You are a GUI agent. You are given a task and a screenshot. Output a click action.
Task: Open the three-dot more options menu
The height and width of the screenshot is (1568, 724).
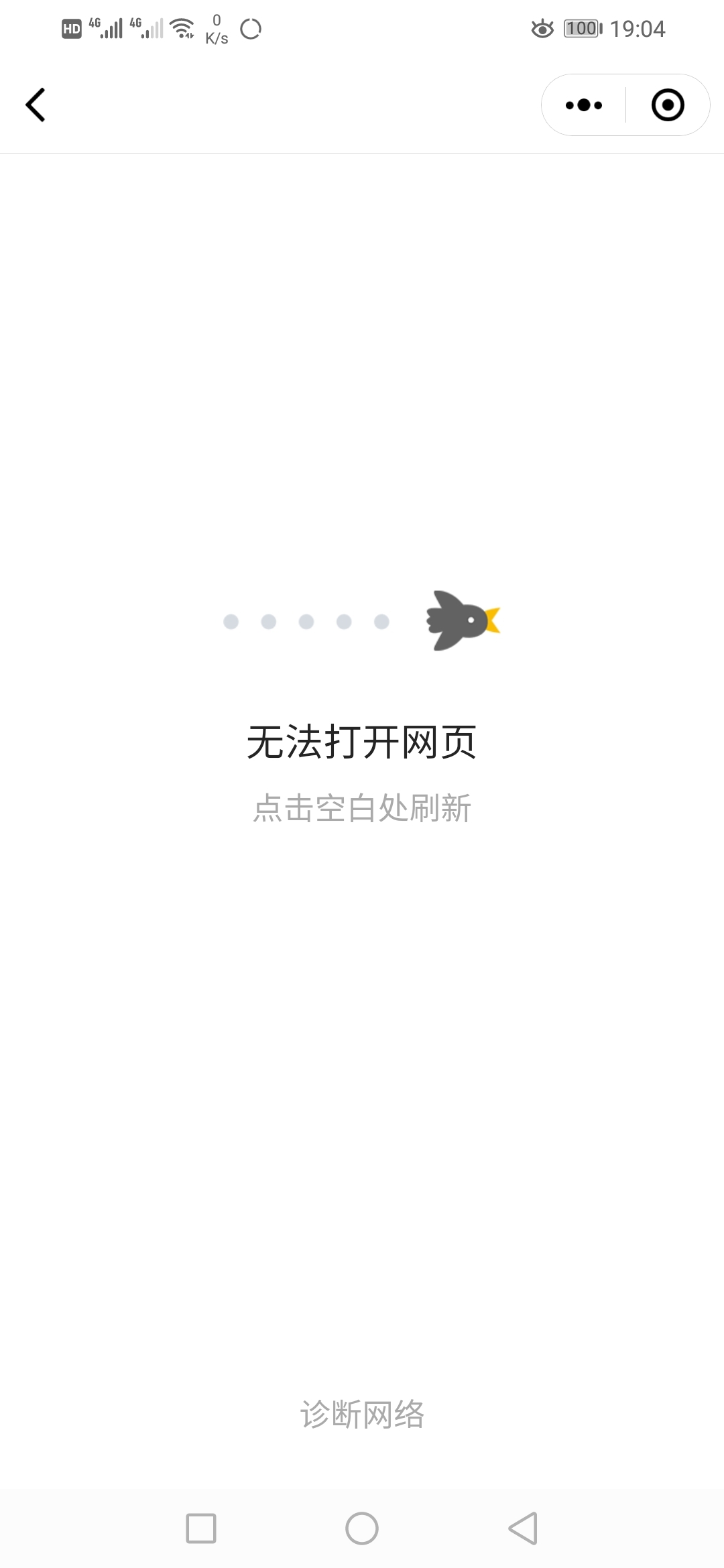pos(584,105)
